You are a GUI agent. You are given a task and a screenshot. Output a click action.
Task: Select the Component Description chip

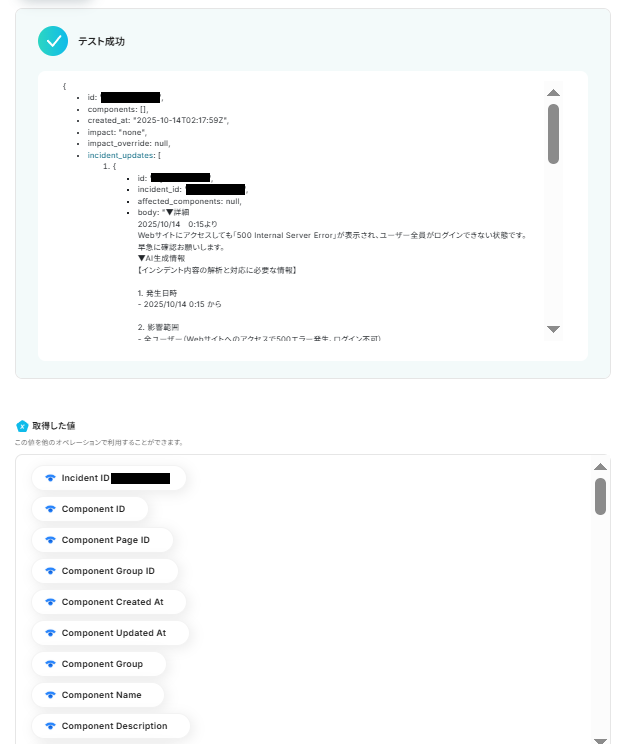(113, 726)
